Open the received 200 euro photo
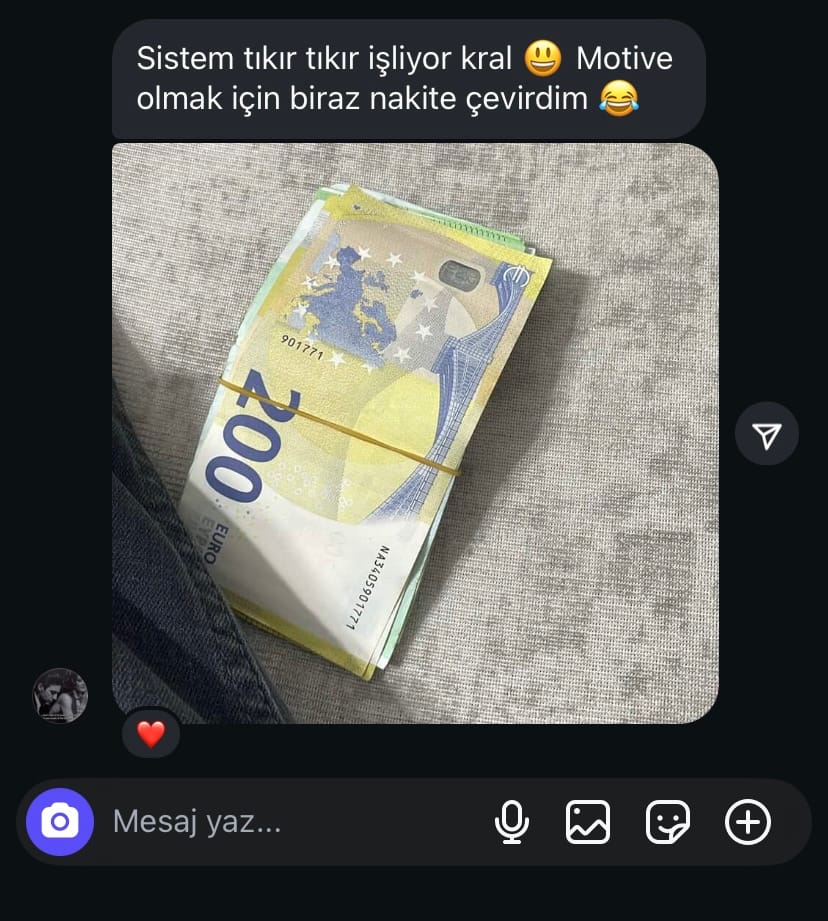Screen dimensions: 828x921 click(415, 433)
